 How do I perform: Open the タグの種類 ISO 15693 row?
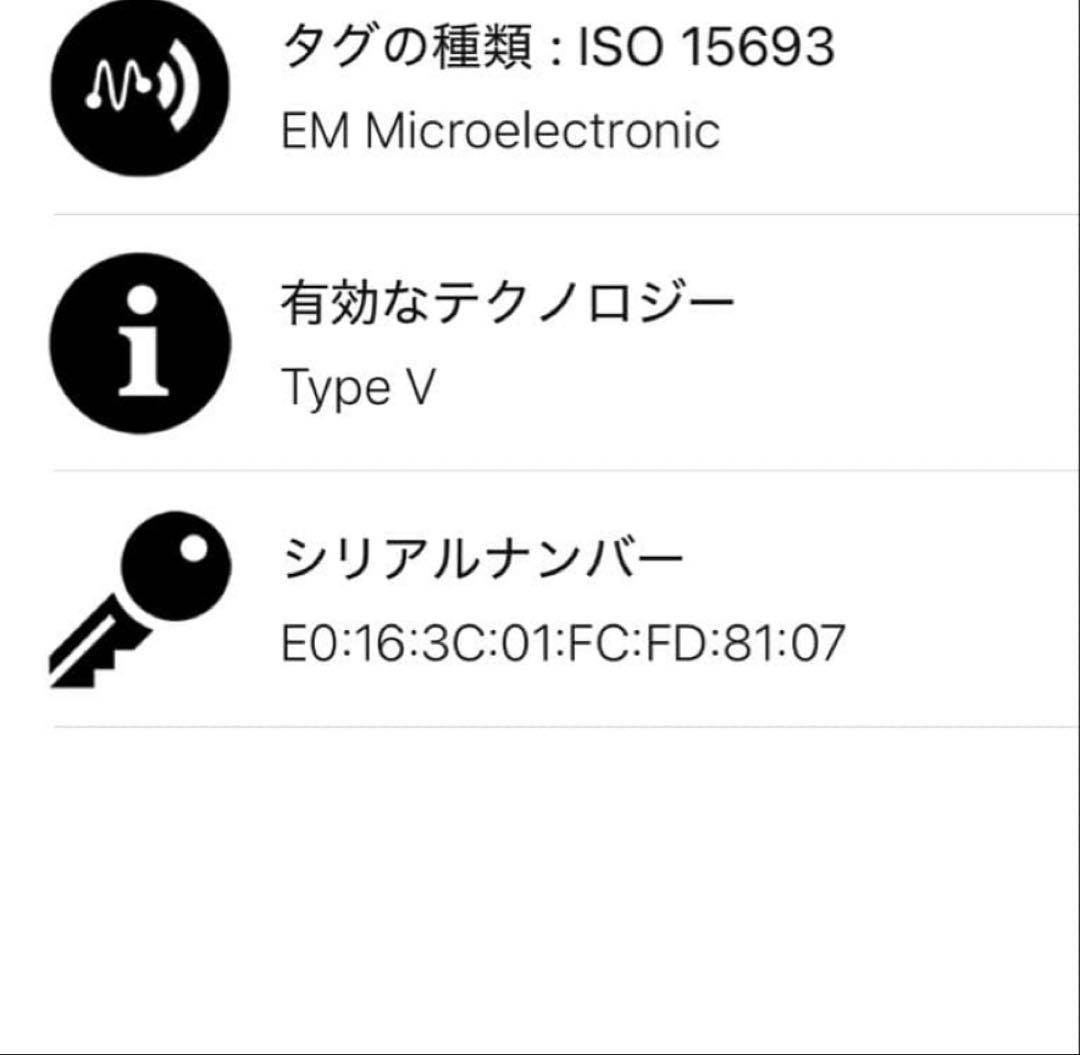point(556,90)
